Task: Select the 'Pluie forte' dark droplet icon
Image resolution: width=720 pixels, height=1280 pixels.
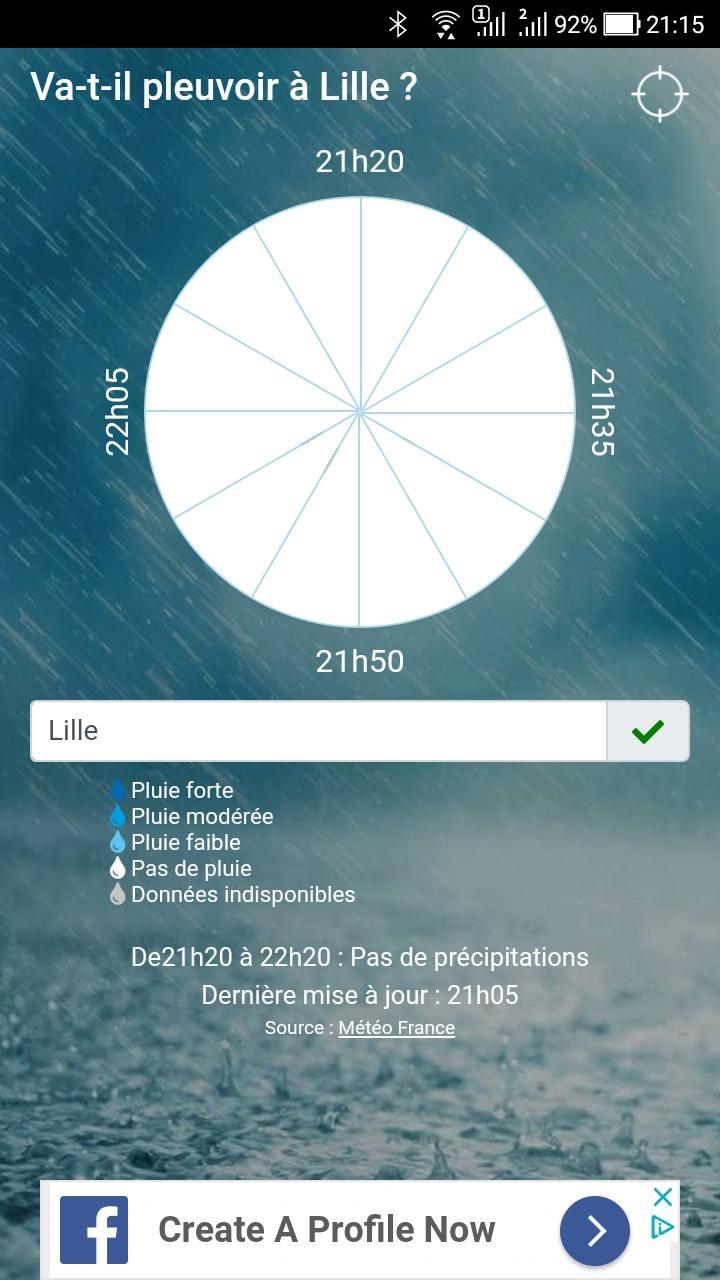Action: 118,790
